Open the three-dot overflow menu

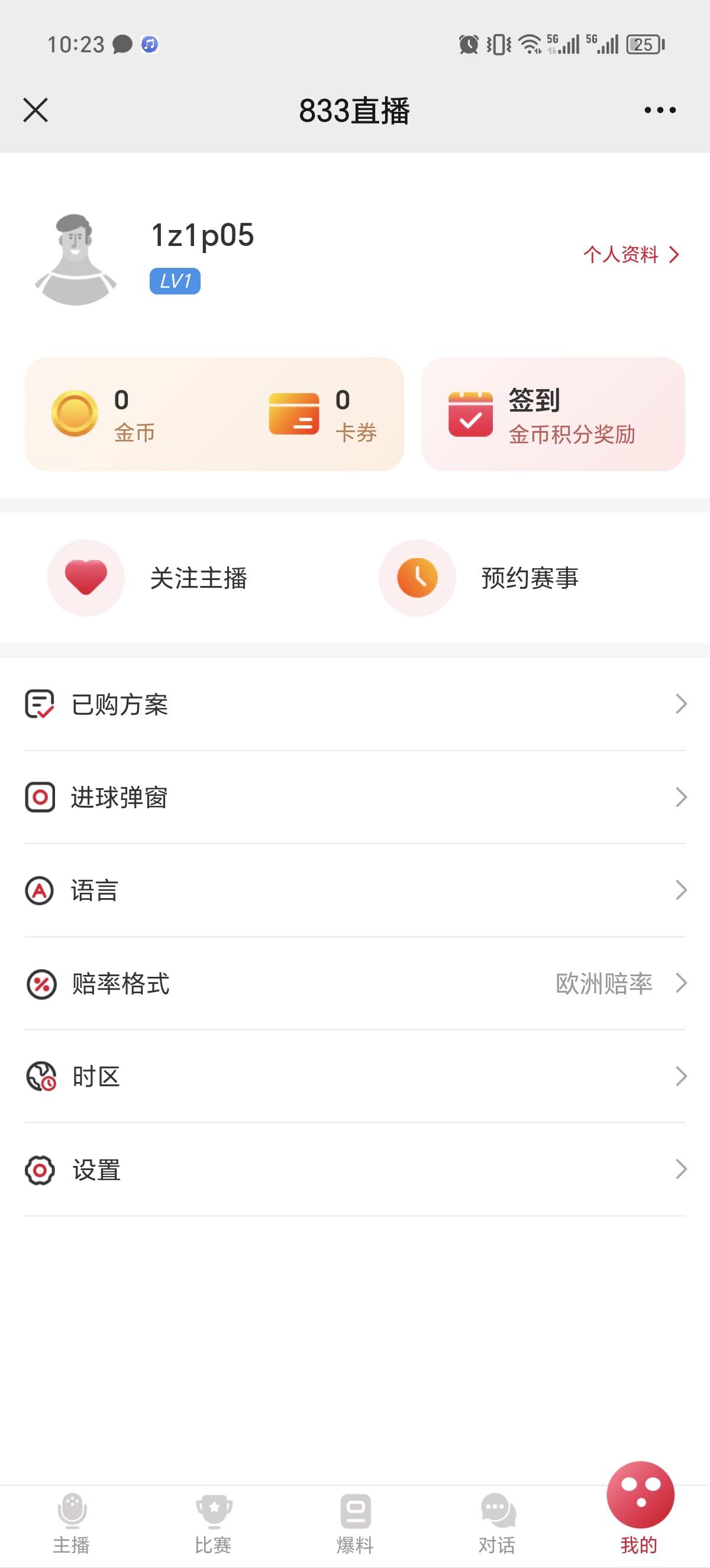(x=660, y=110)
